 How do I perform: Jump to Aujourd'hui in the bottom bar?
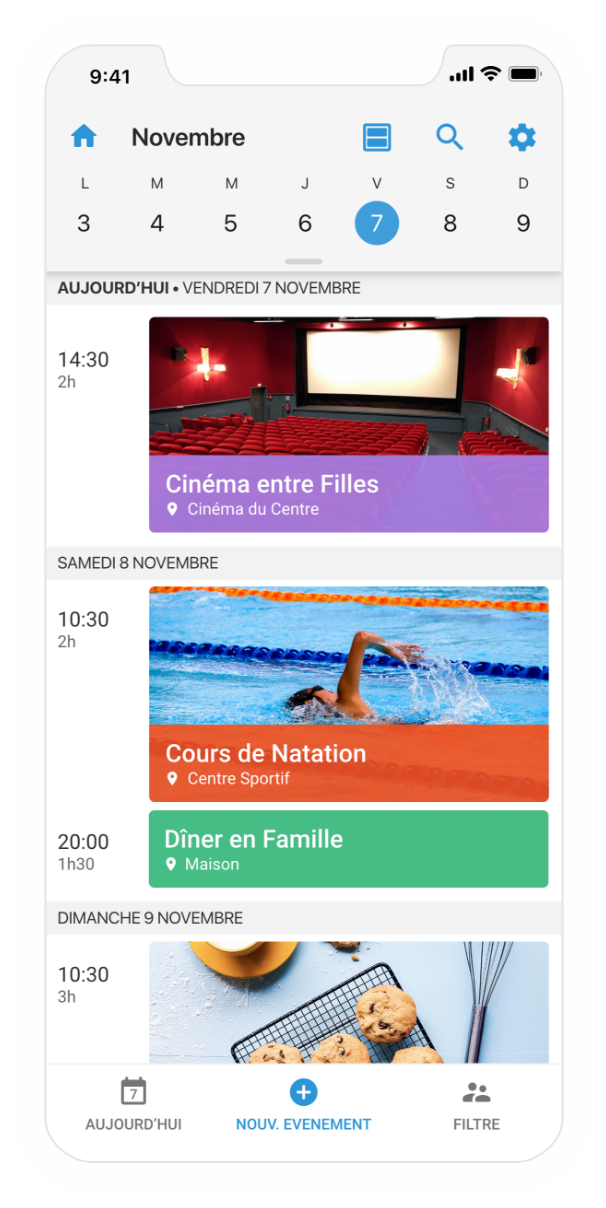click(x=133, y=1105)
